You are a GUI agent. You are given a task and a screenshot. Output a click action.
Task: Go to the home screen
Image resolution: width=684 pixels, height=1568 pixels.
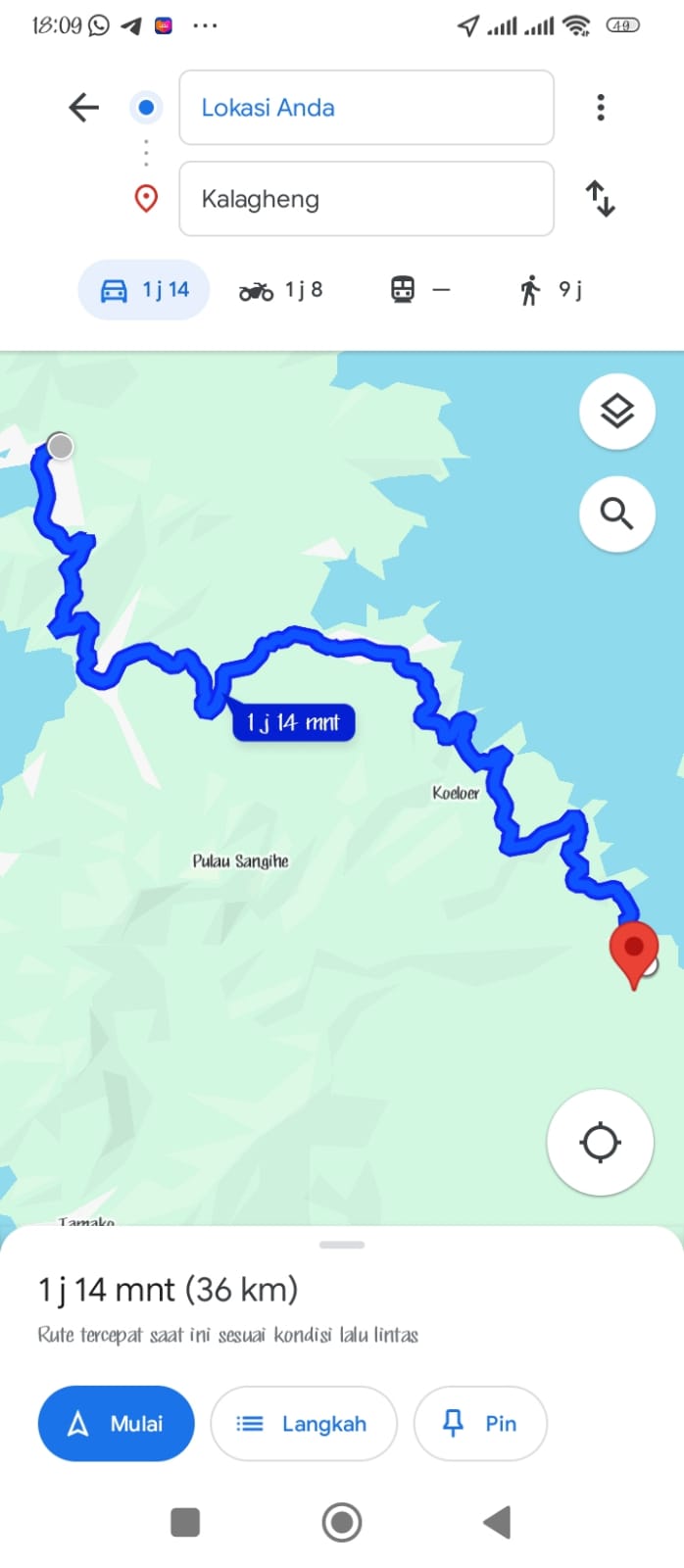pos(342,1522)
